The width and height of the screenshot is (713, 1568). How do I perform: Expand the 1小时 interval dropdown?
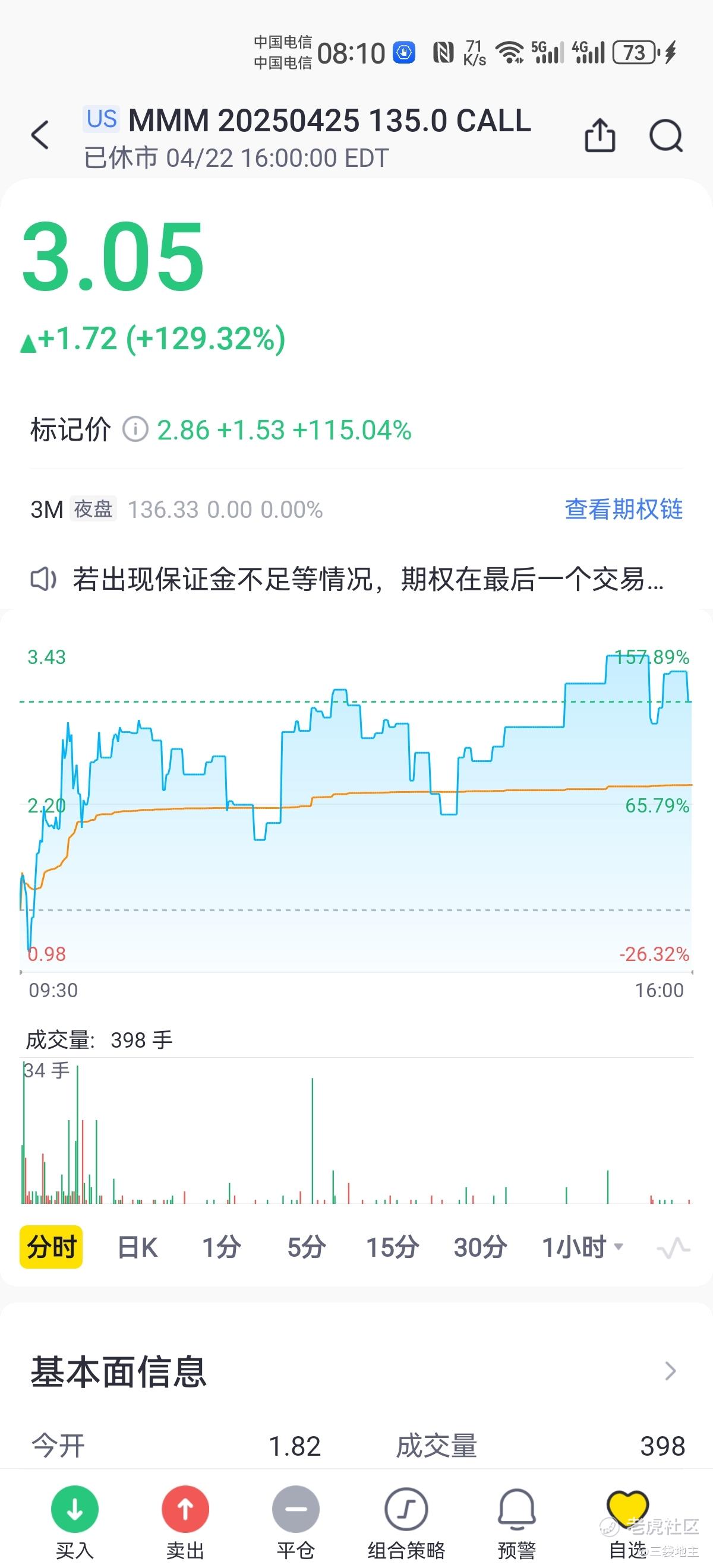[583, 1247]
